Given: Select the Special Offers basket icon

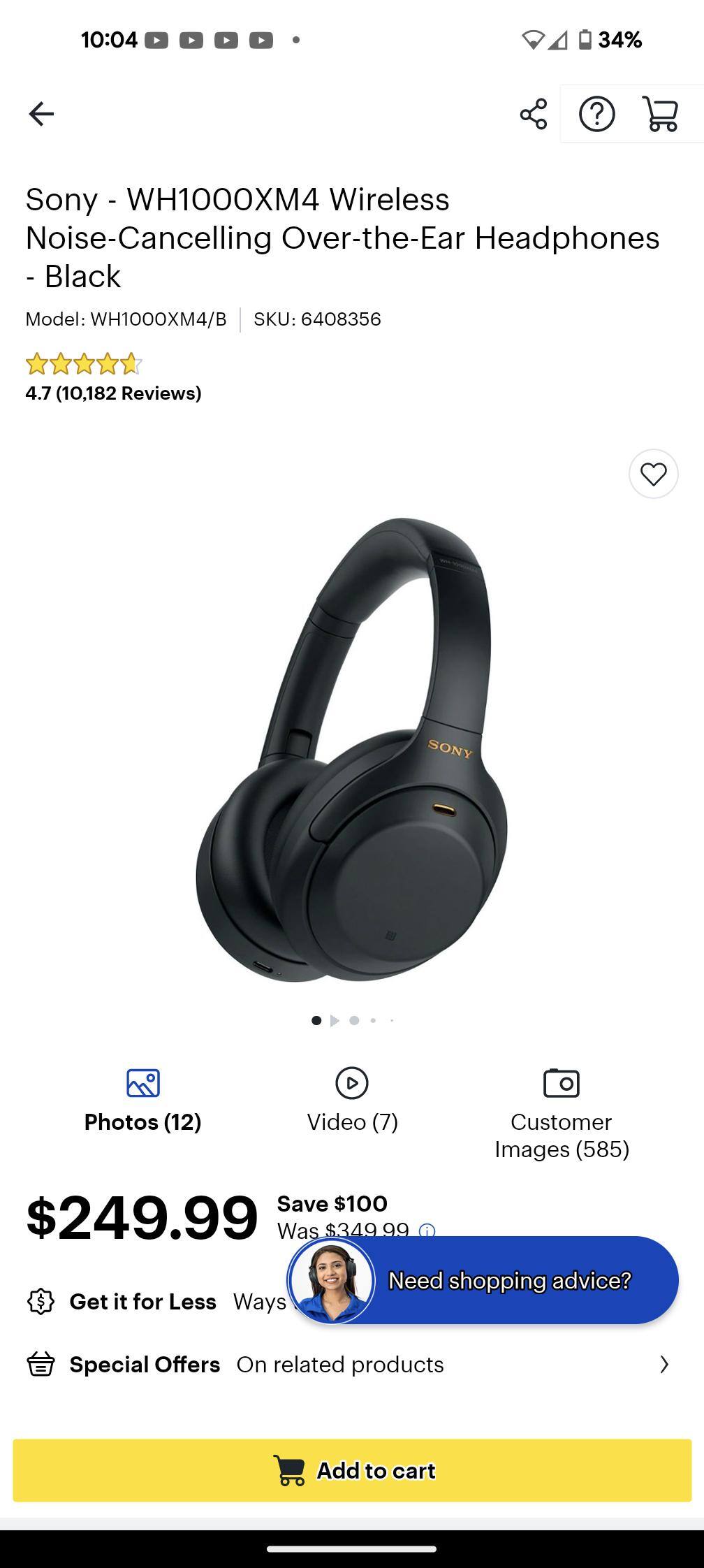Looking at the screenshot, I should (x=42, y=1364).
